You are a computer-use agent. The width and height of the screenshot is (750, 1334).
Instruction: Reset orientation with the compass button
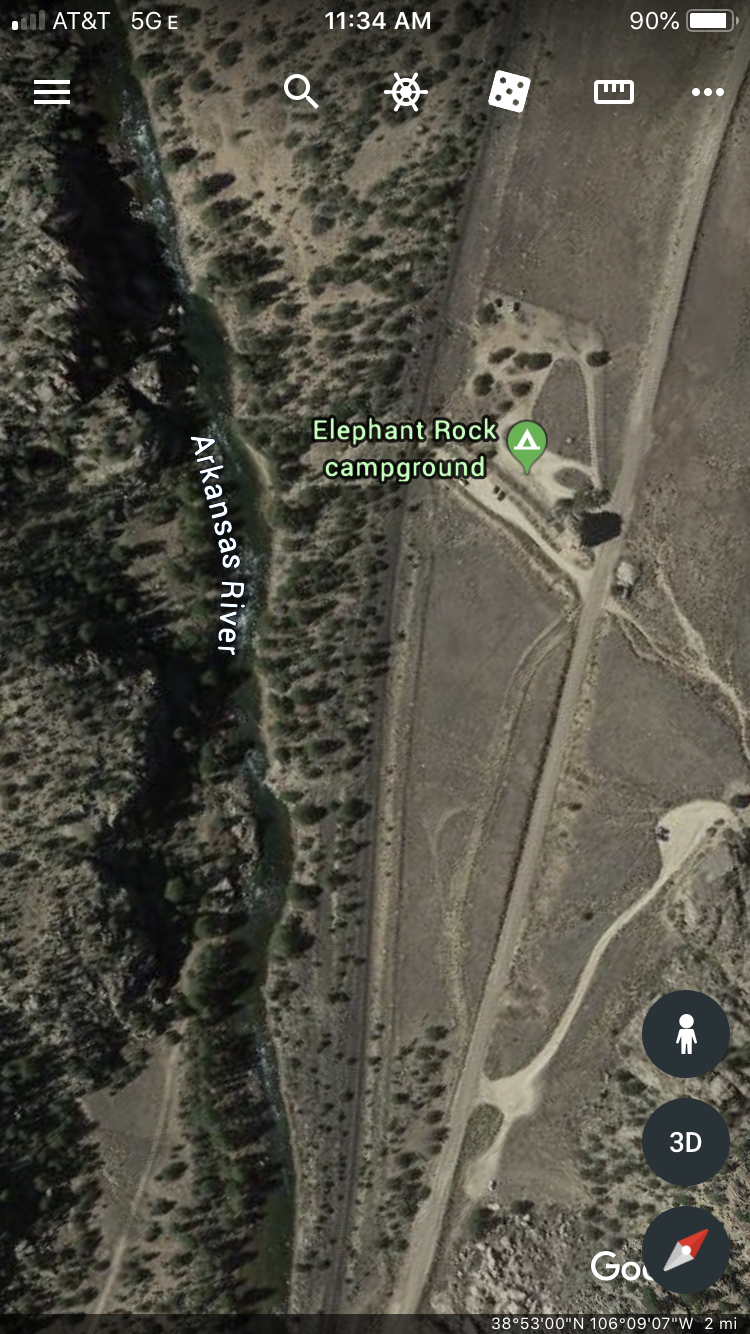tap(686, 1249)
